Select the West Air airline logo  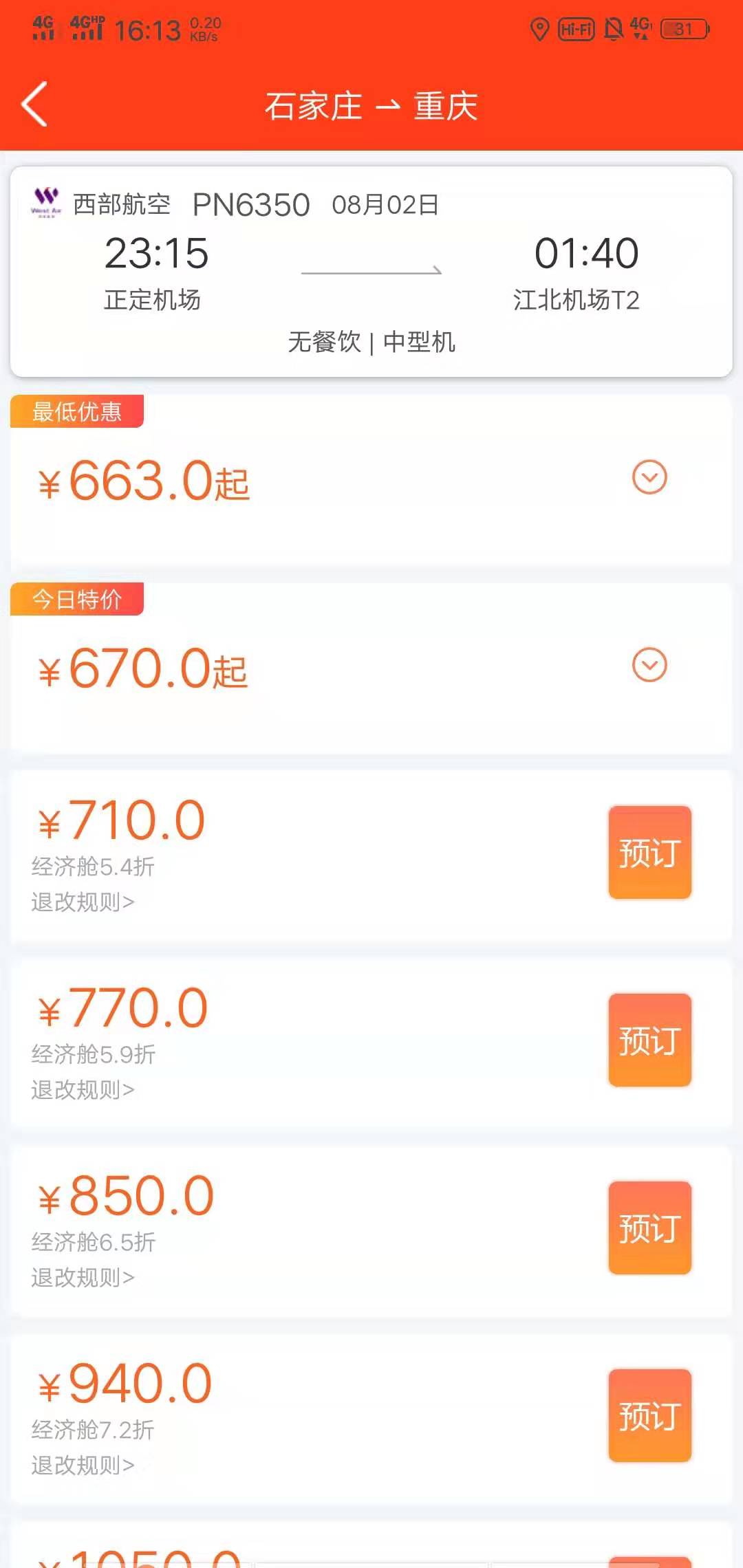[45, 204]
